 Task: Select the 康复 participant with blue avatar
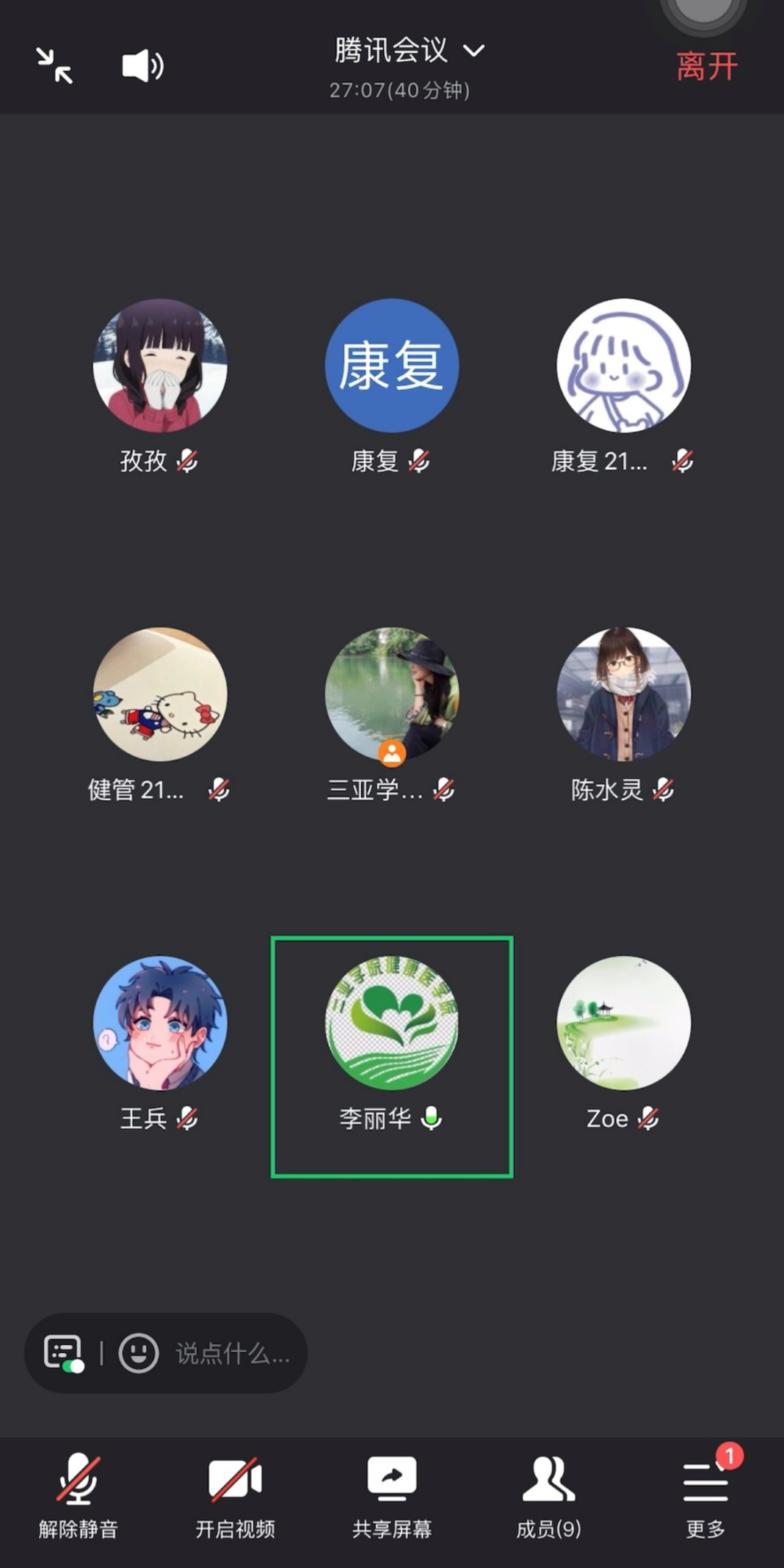(391, 366)
